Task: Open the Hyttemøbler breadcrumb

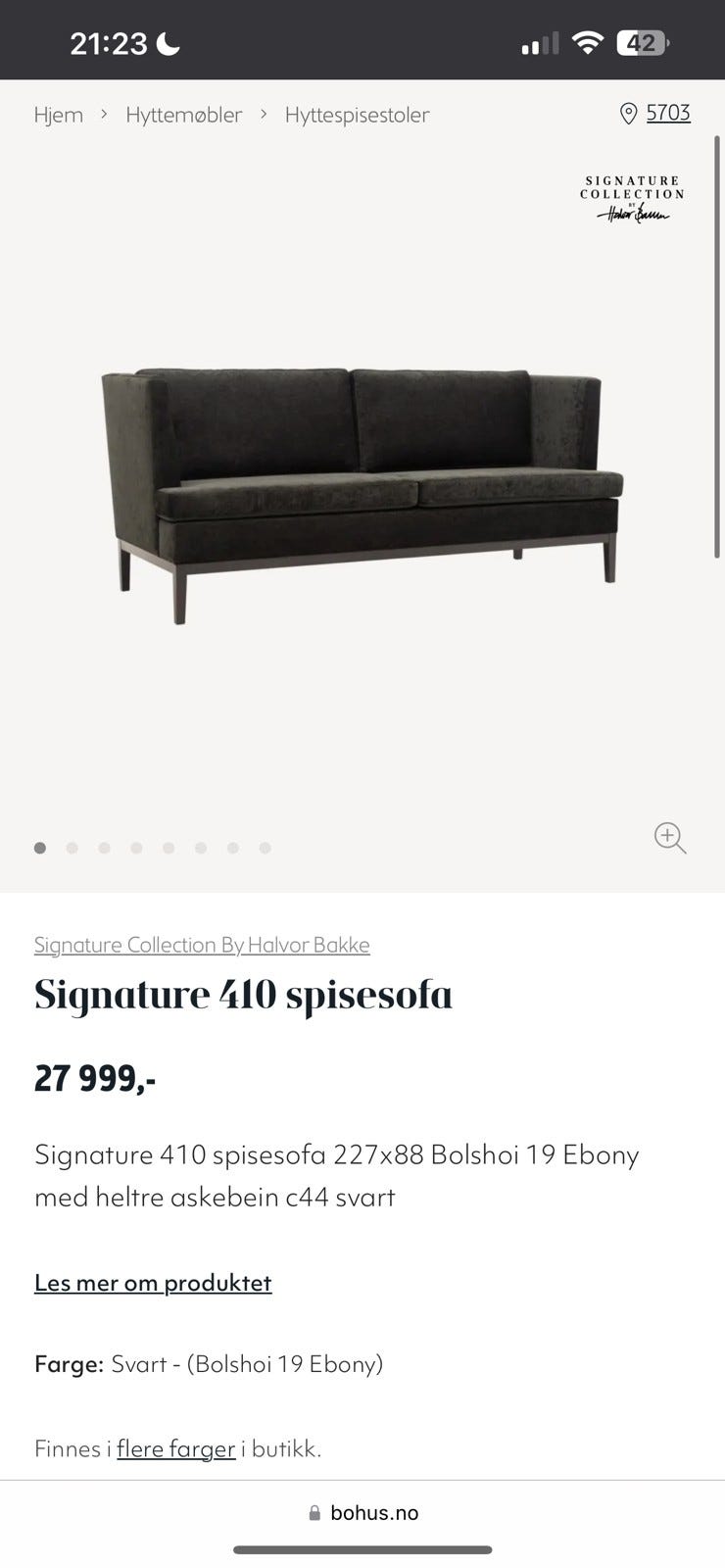Action: coord(183,115)
